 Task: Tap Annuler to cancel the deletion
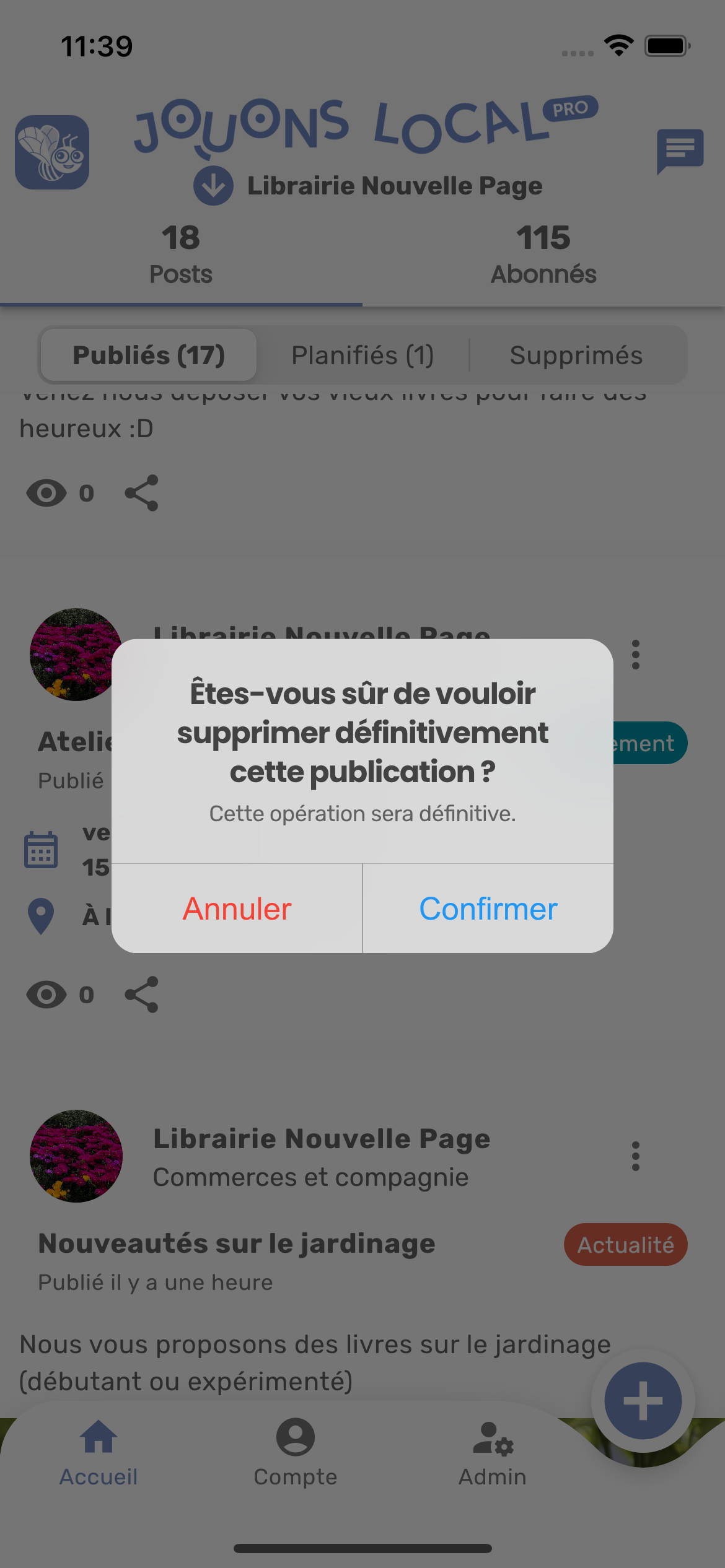tap(237, 908)
